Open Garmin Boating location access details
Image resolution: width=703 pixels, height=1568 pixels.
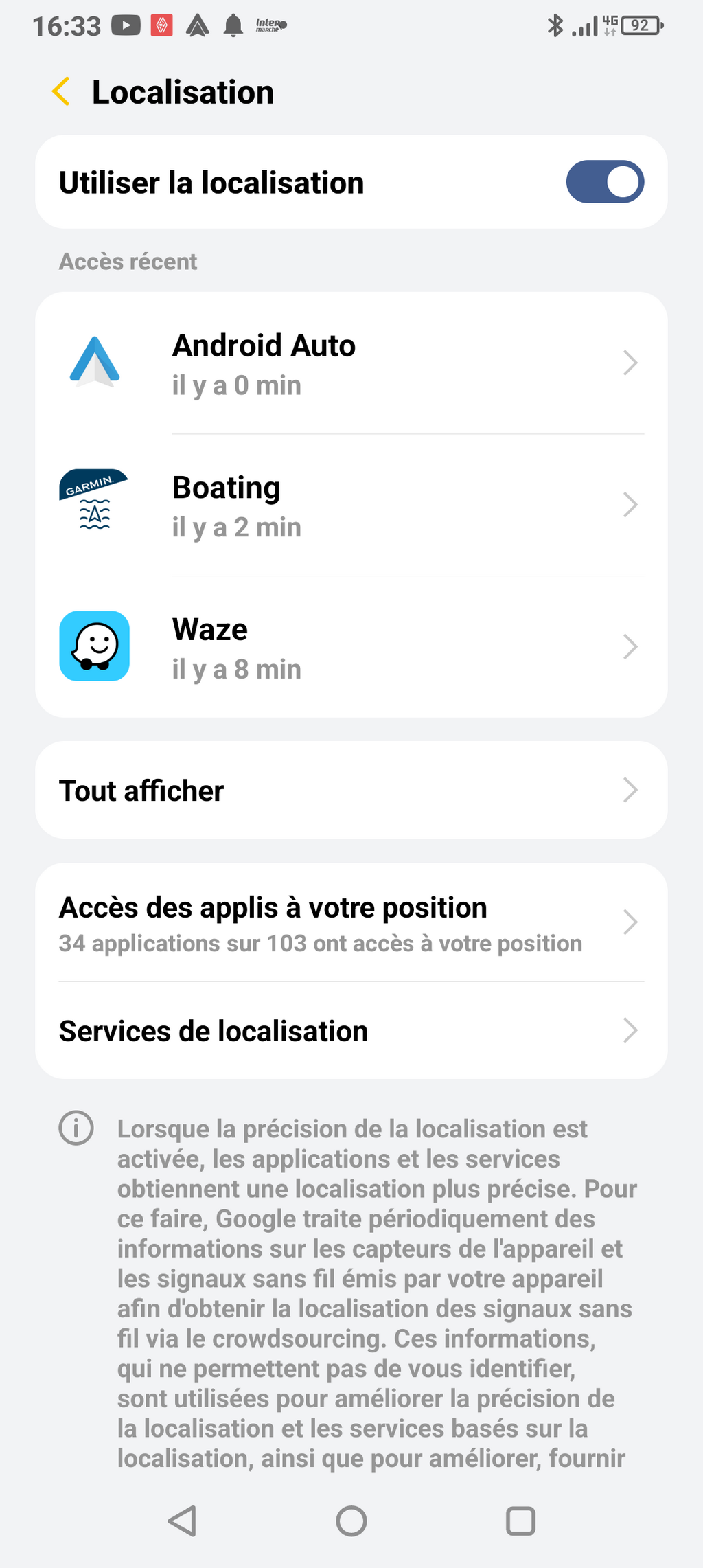(351, 505)
